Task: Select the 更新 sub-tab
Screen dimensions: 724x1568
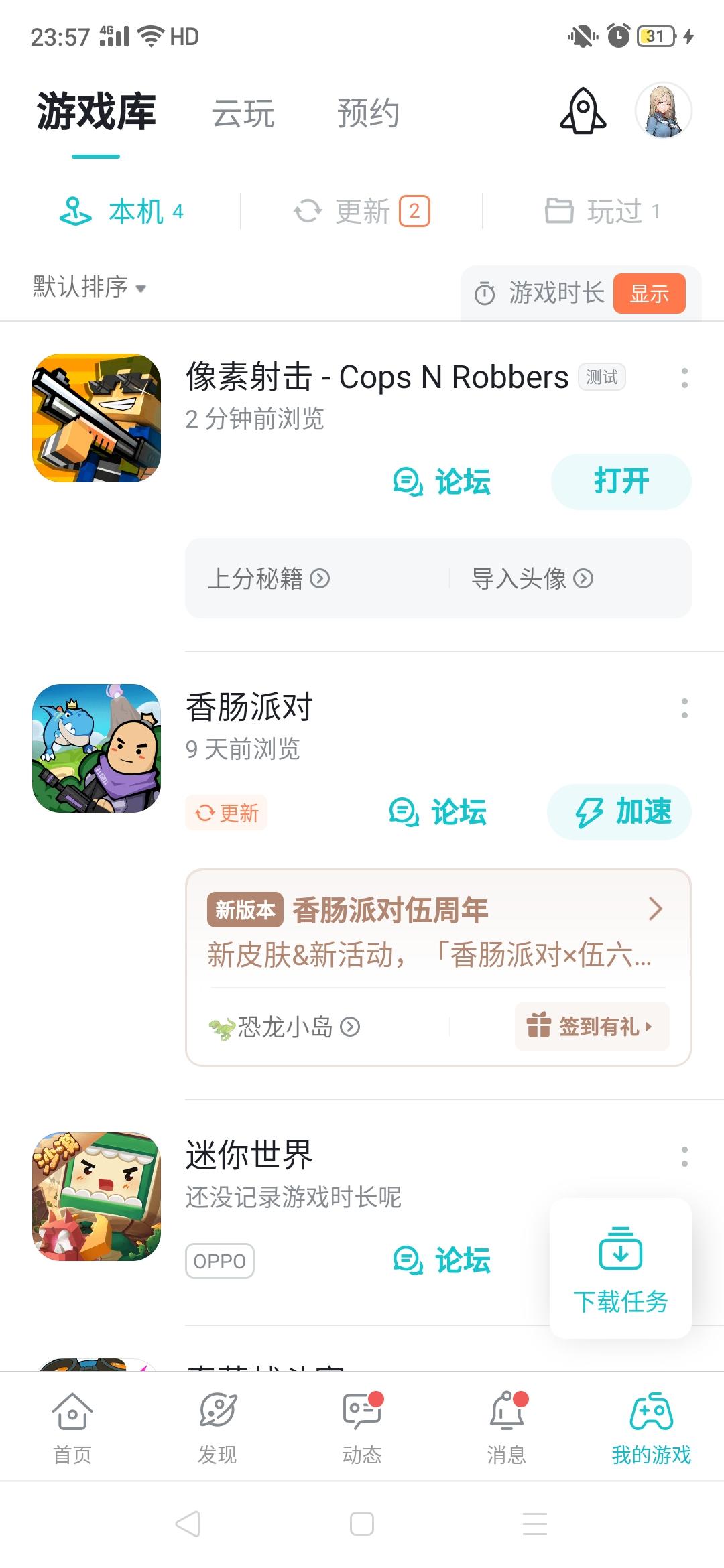Action: 361,212
